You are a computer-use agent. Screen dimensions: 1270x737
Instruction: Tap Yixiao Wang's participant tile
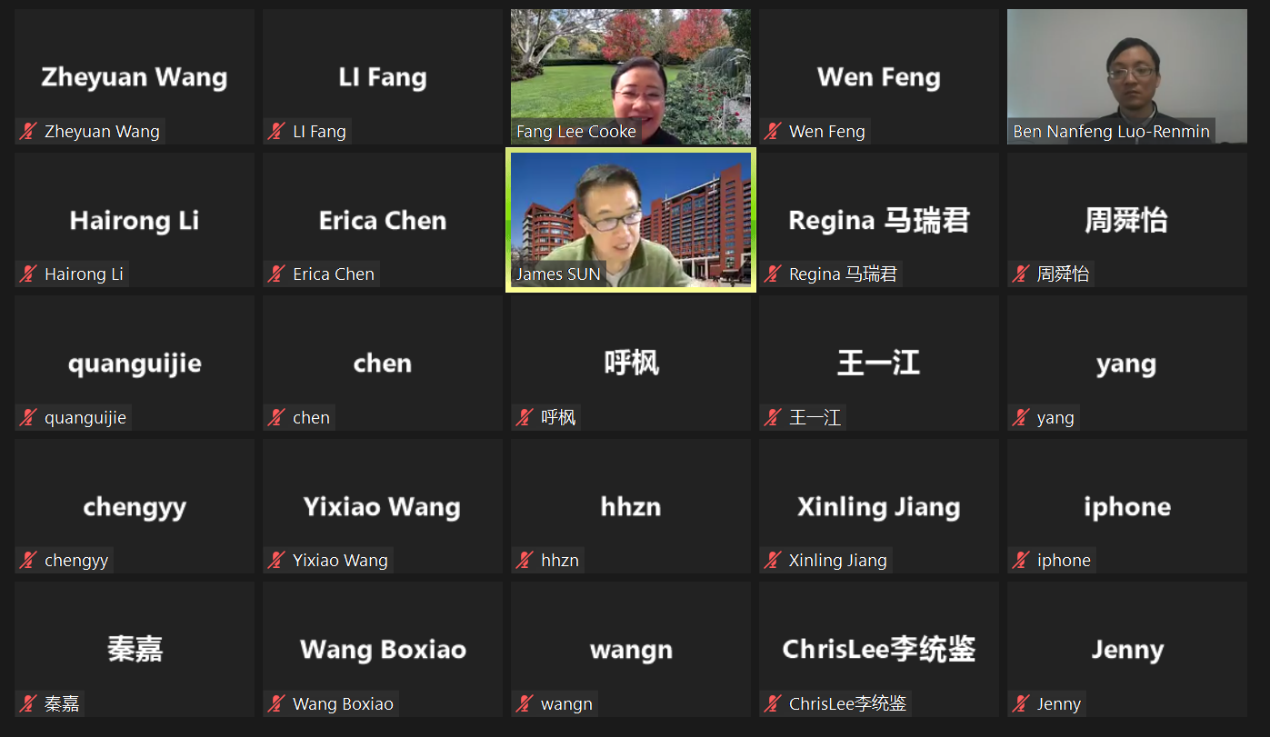click(382, 506)
